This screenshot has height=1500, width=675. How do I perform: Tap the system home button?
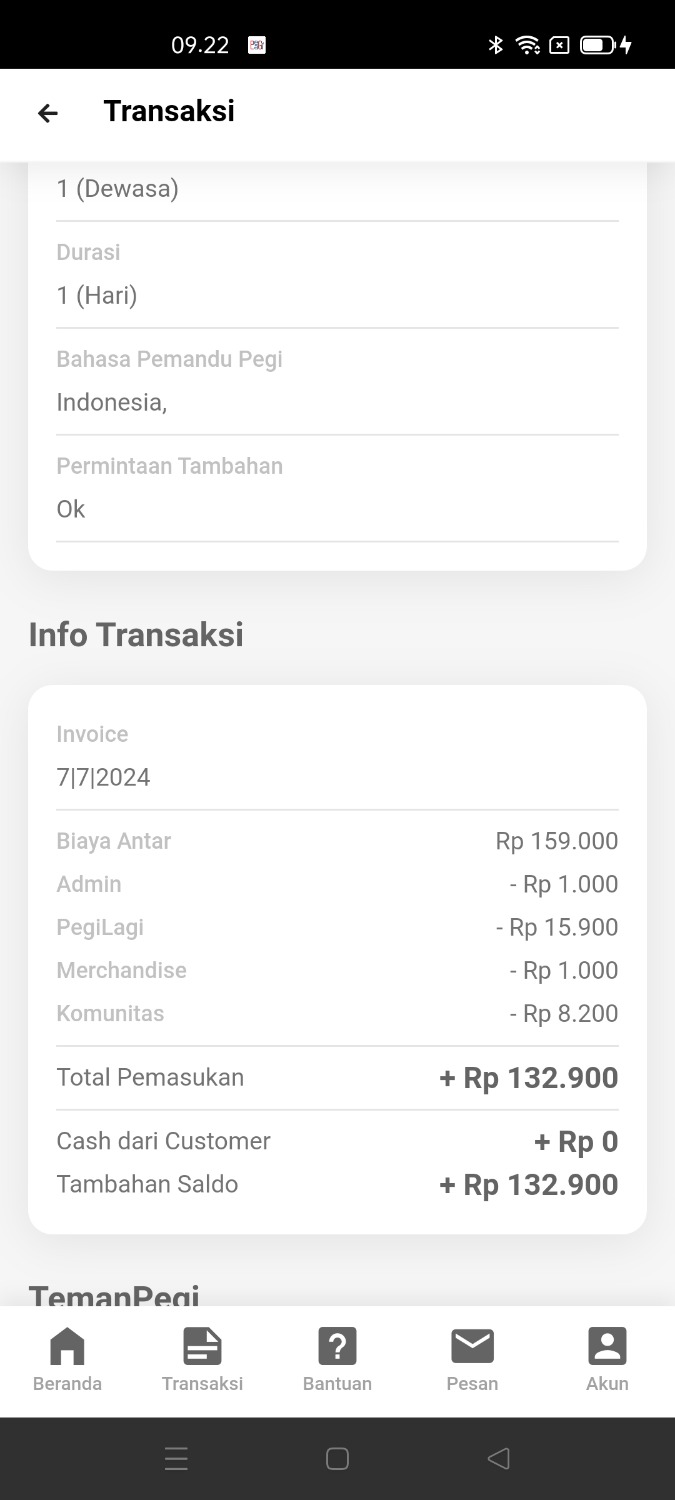point(337,1459)
